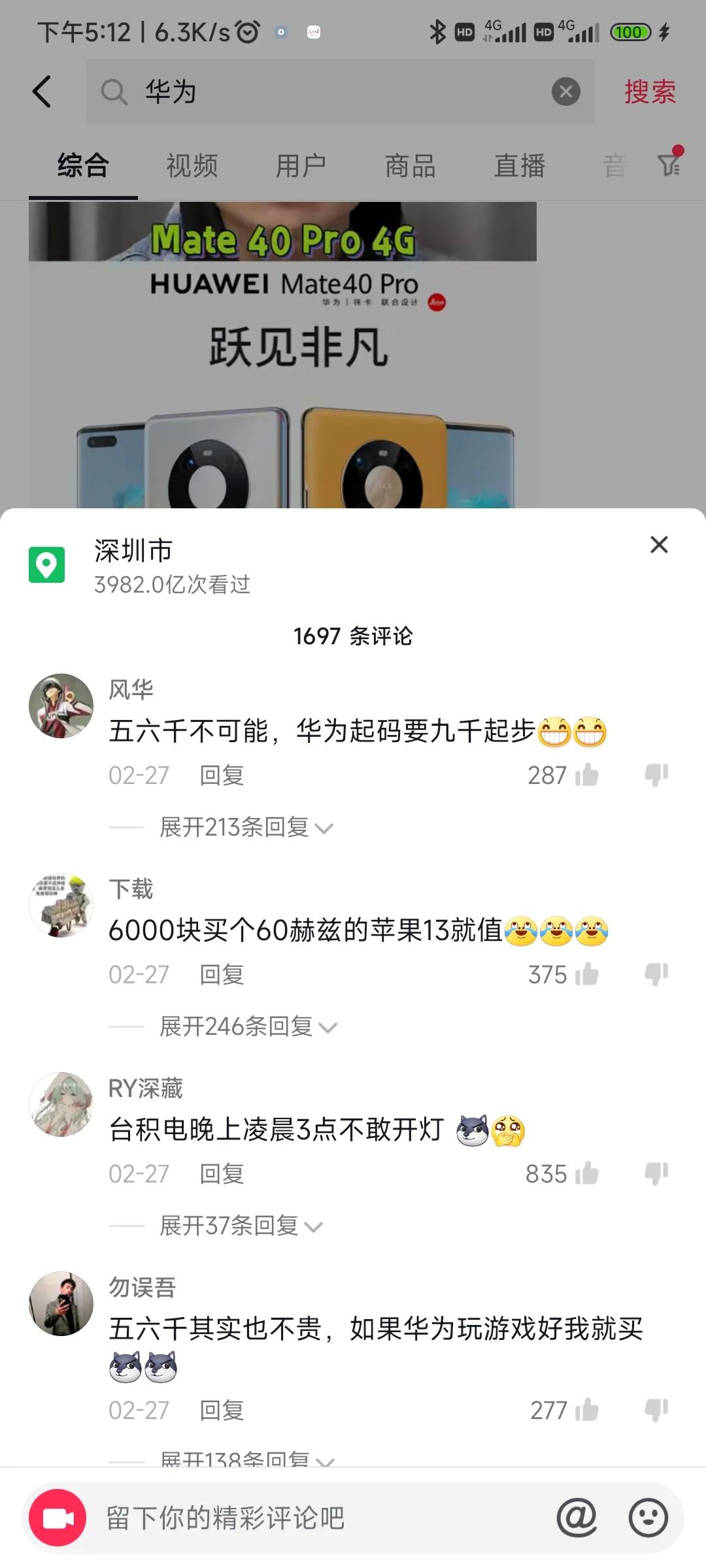
Task: Open the search filter icon beside tabs
Action: [668, 165]
